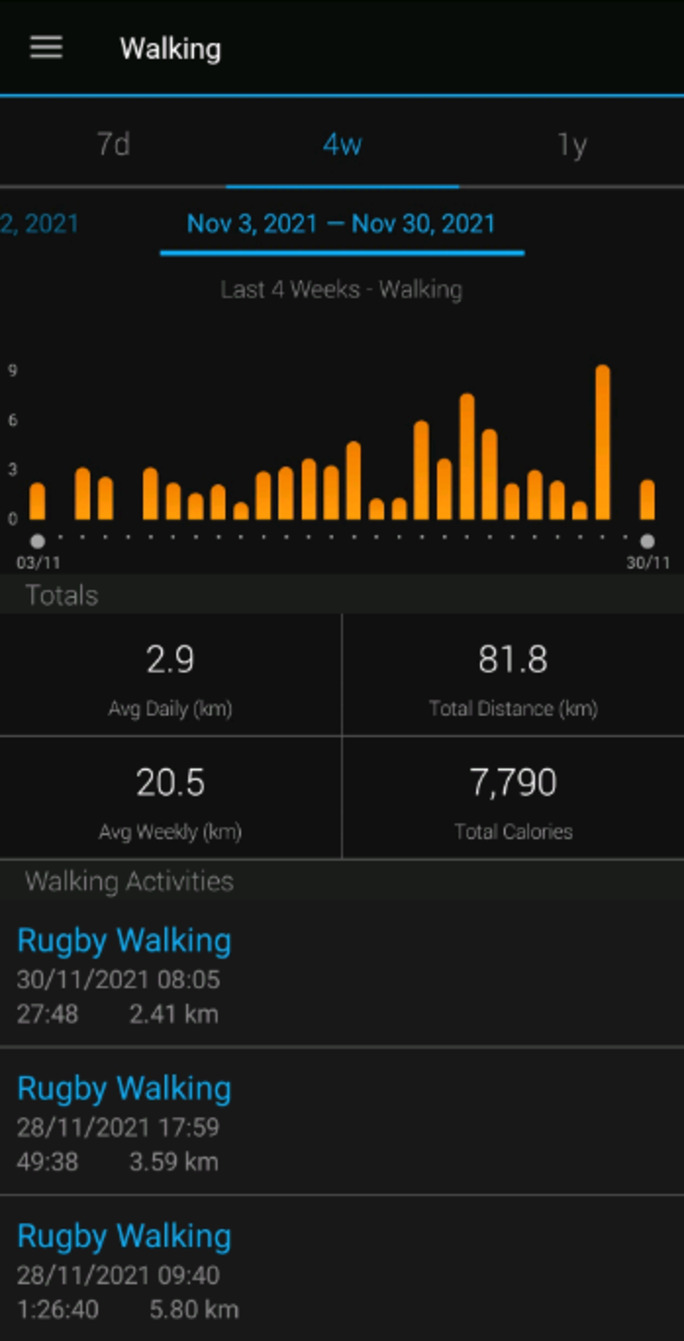Viewport: 684px width, 1341px height.
Task: Go to the previous date range ending 2, 2021
Action: 40,223
